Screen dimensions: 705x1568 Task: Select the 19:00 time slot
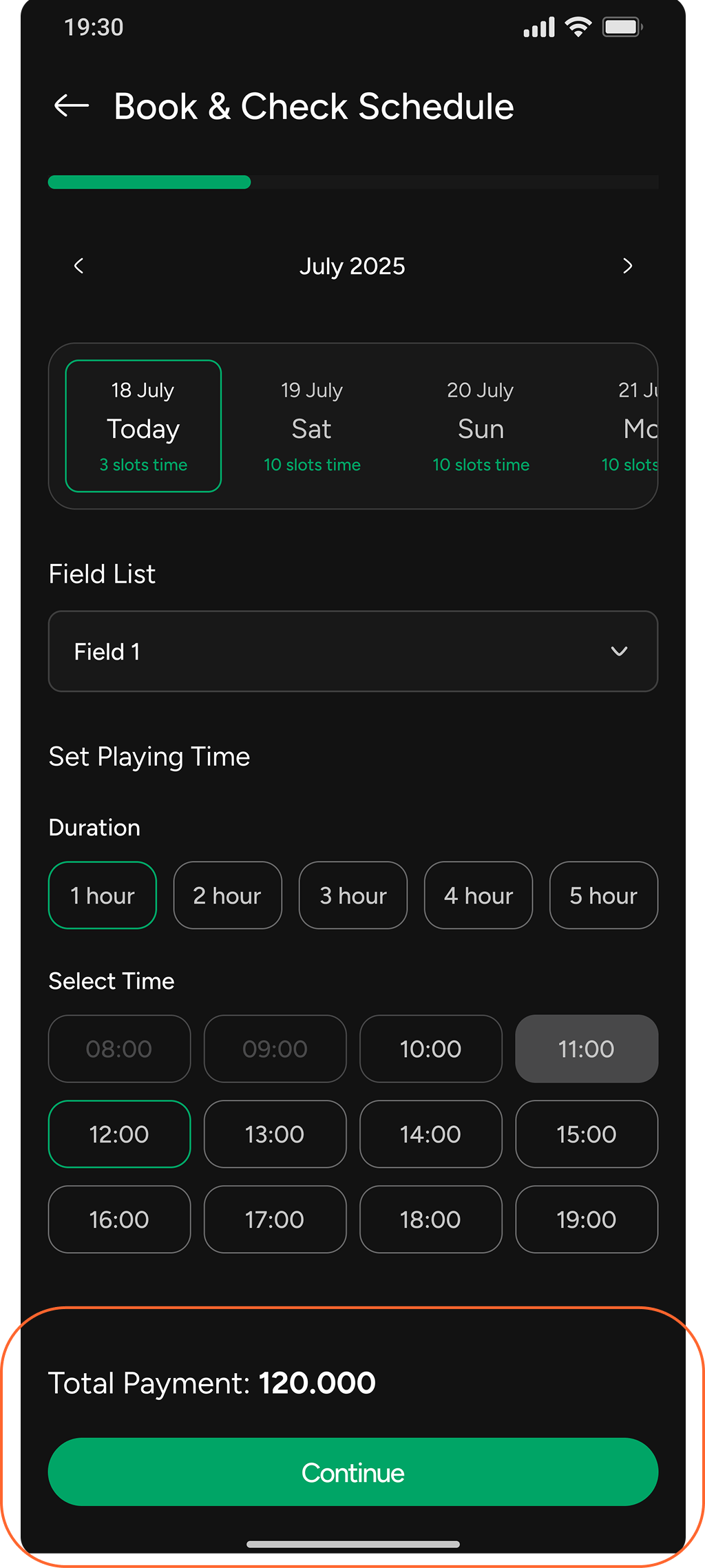coord(587,1220)
